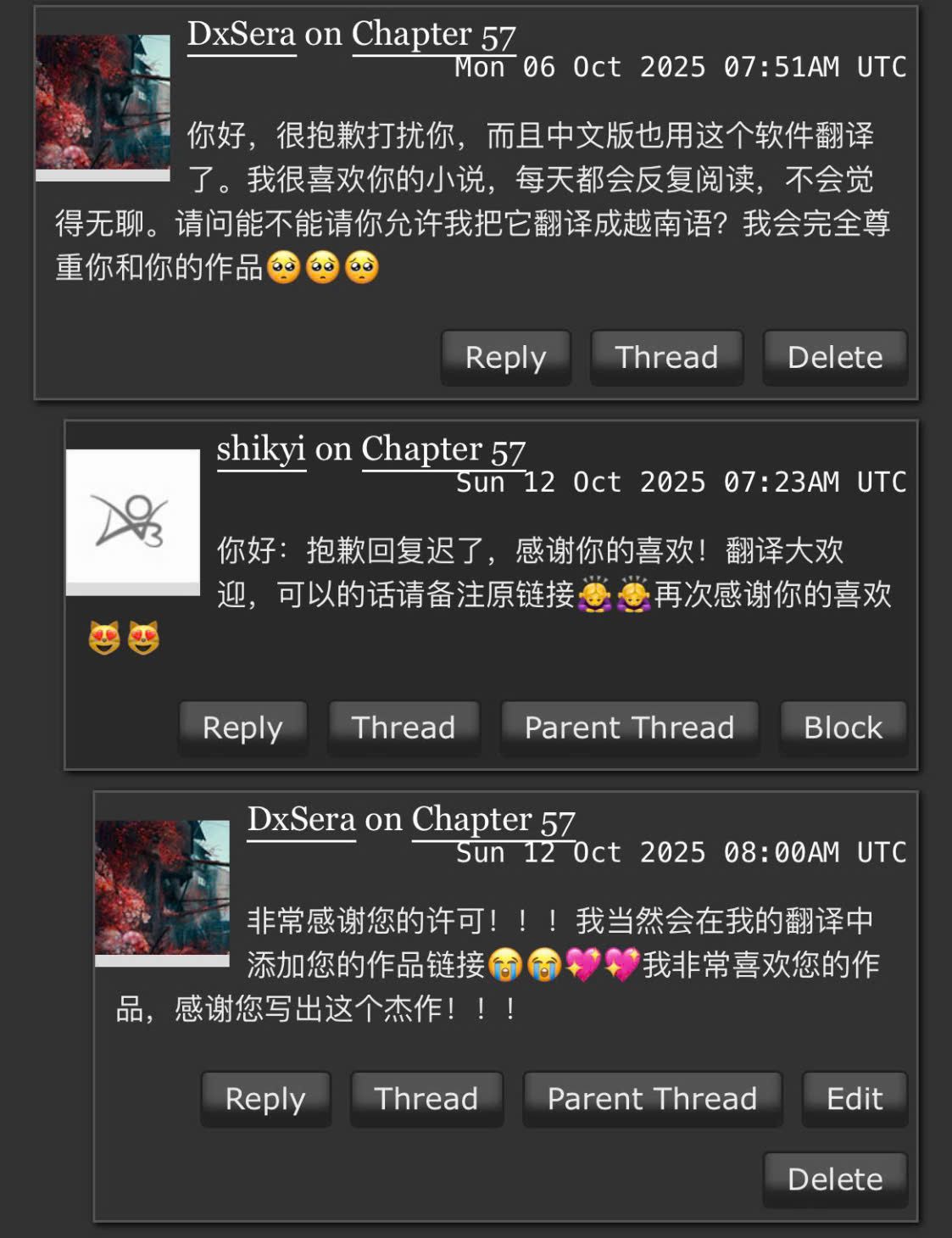Open Parent Thread on DxSera's 12 Oct comment
The height and width of the screenshot is (1238, 952).
(652, 1098)
